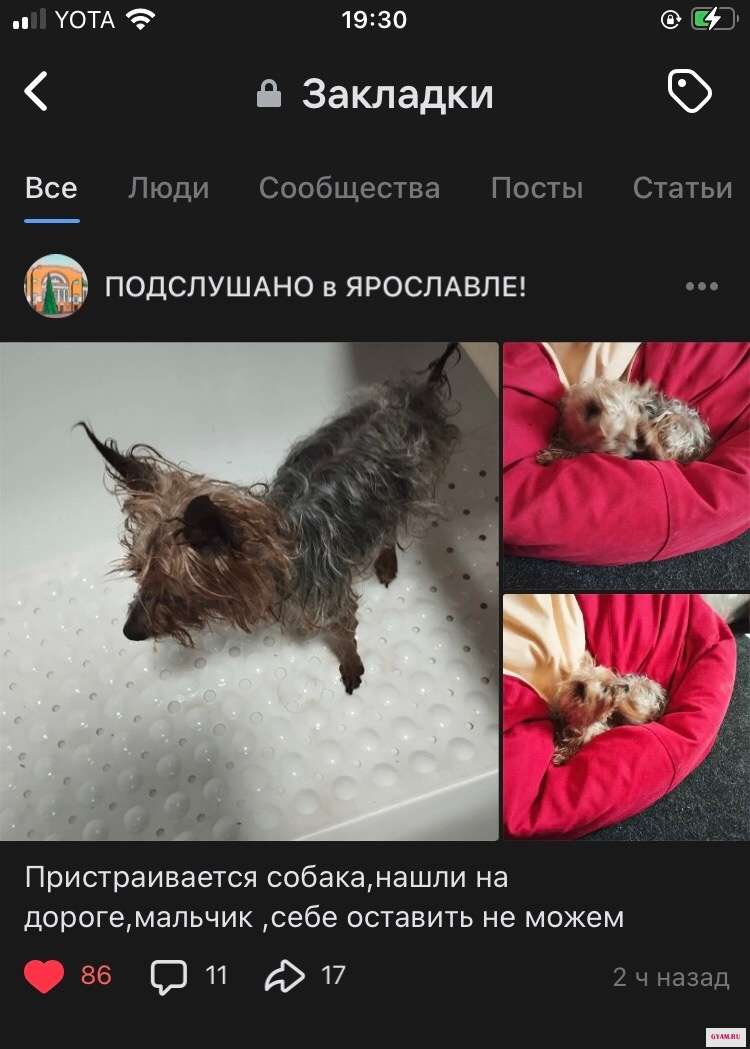
Task: Open the tags icon in header
Action: (689, 92)
